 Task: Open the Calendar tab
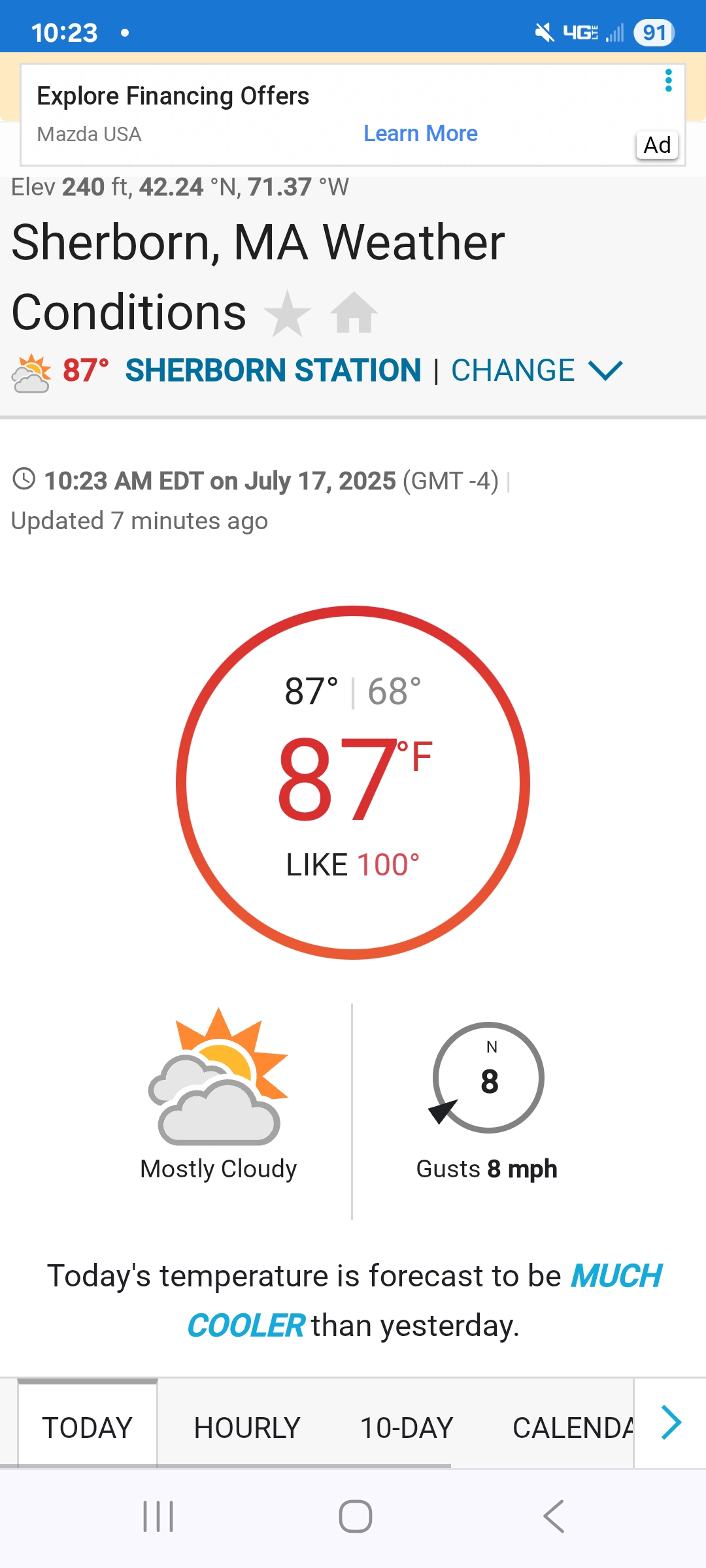(573, 1428)
